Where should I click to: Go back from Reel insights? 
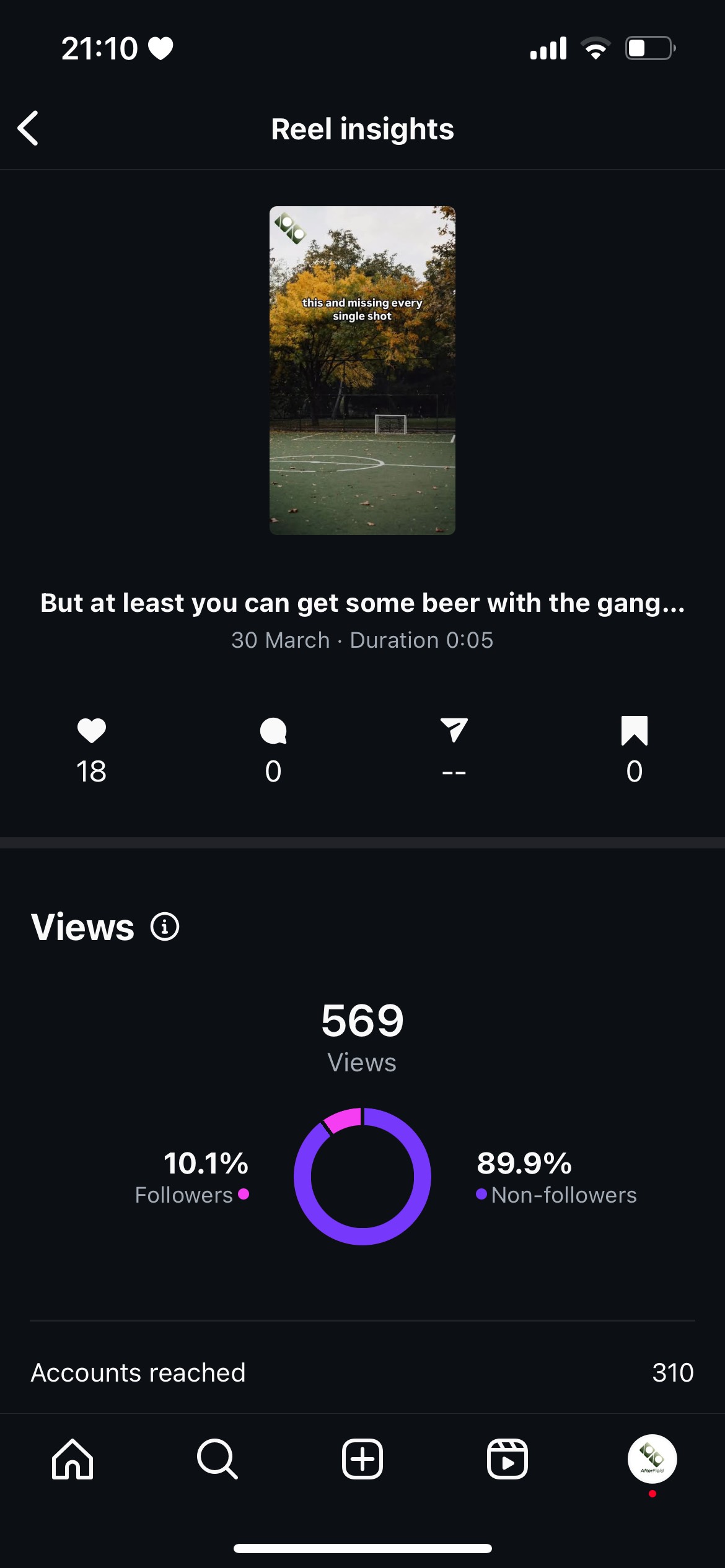(29, 129)
